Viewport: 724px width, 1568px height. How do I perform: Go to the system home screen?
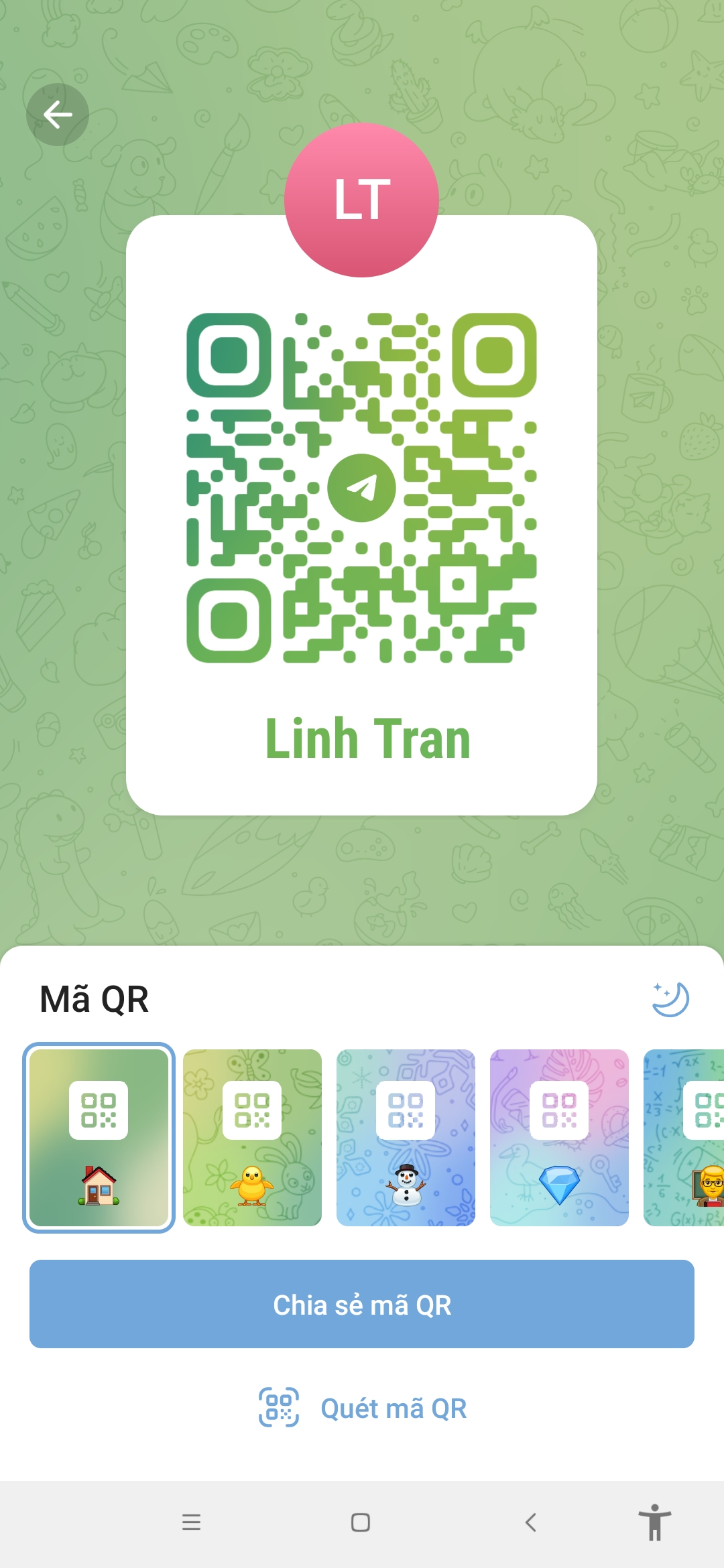361,1522
